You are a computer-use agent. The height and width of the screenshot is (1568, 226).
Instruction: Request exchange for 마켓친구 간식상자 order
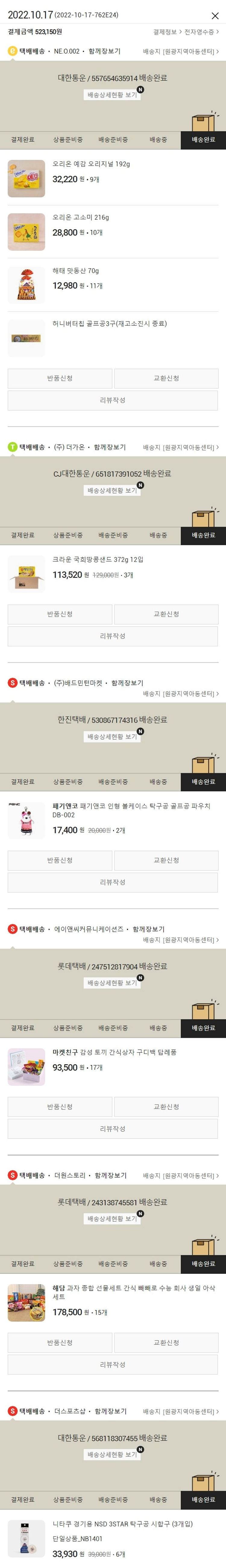[x=166, y=1107]
